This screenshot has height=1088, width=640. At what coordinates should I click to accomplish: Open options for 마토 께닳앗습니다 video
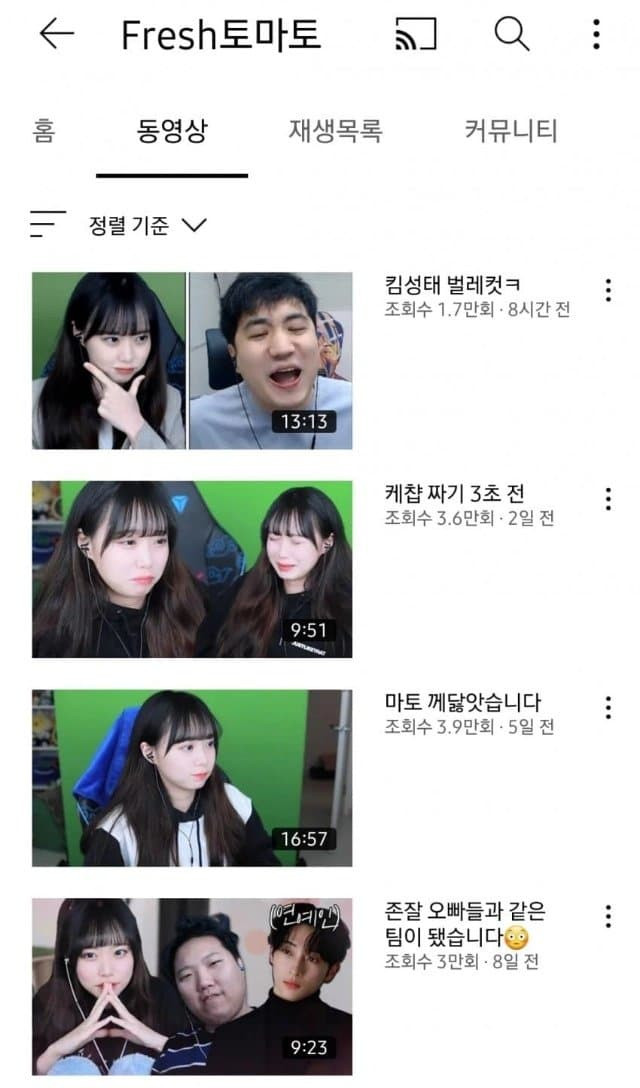(x=607, y=707)
